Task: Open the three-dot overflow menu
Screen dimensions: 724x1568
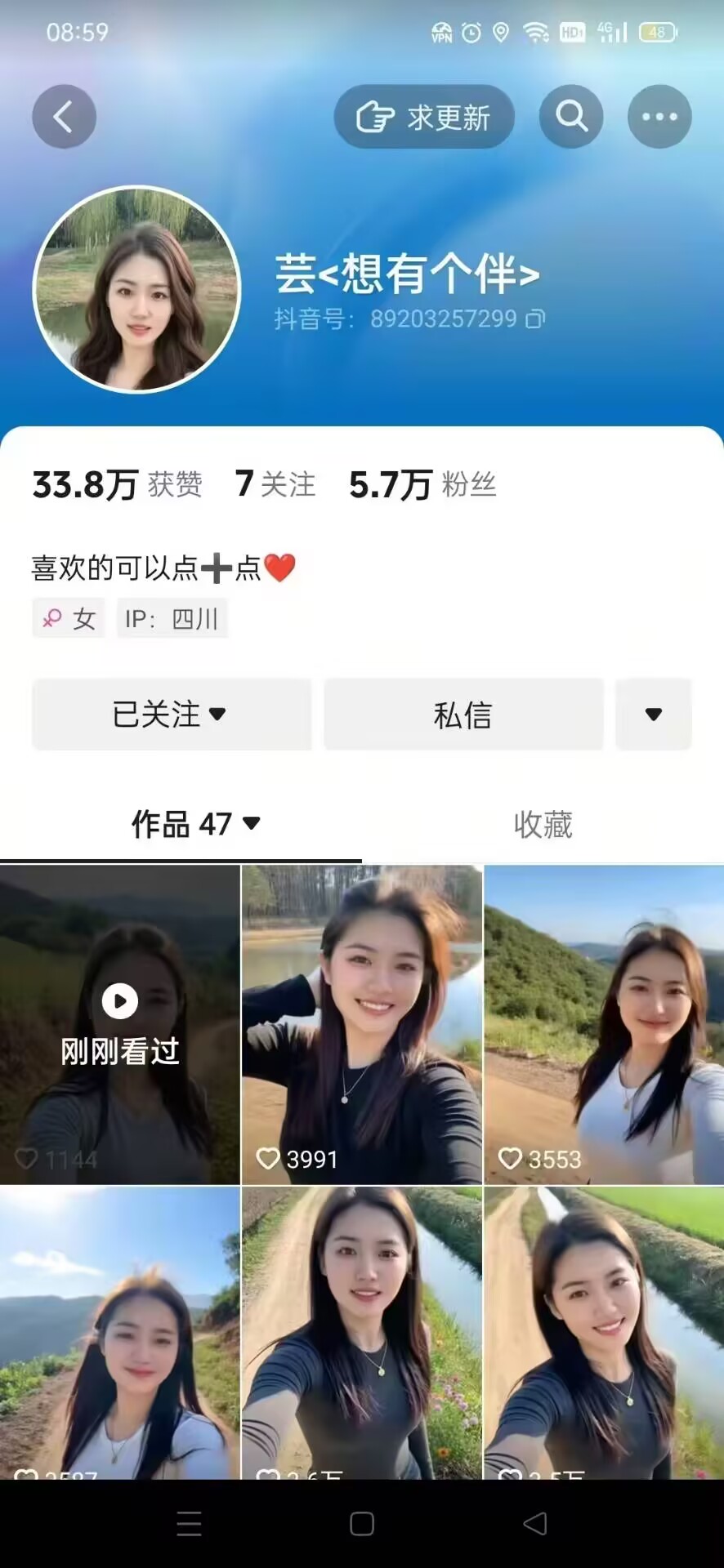Action: pos(659,117)
